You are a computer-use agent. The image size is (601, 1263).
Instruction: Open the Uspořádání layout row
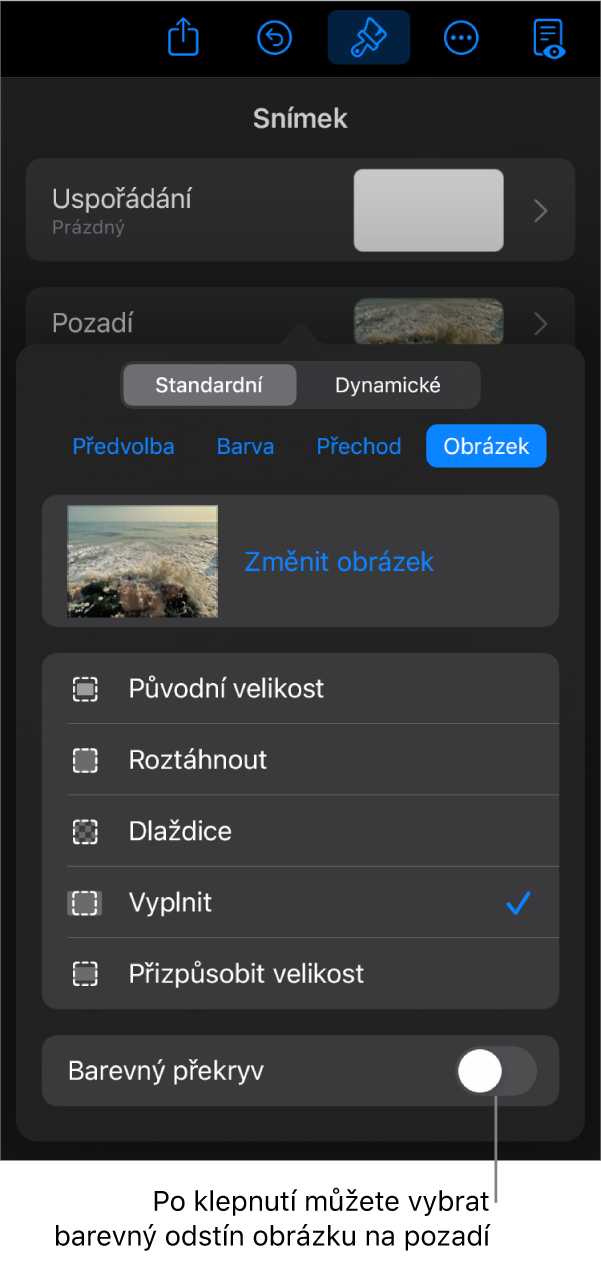[300, 210]
